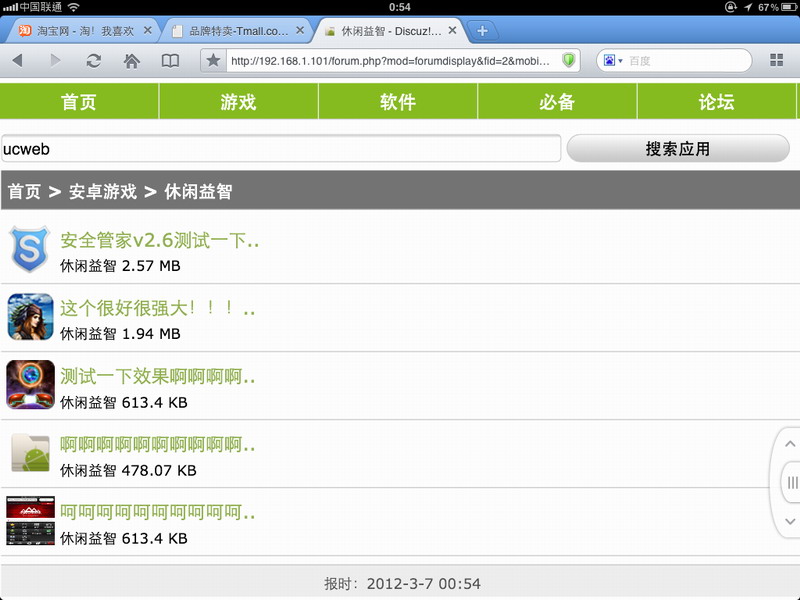The height and width of the screenshot is (600, 800).
Task: Tap the 搜索应用 button
Action: point(677,149)
